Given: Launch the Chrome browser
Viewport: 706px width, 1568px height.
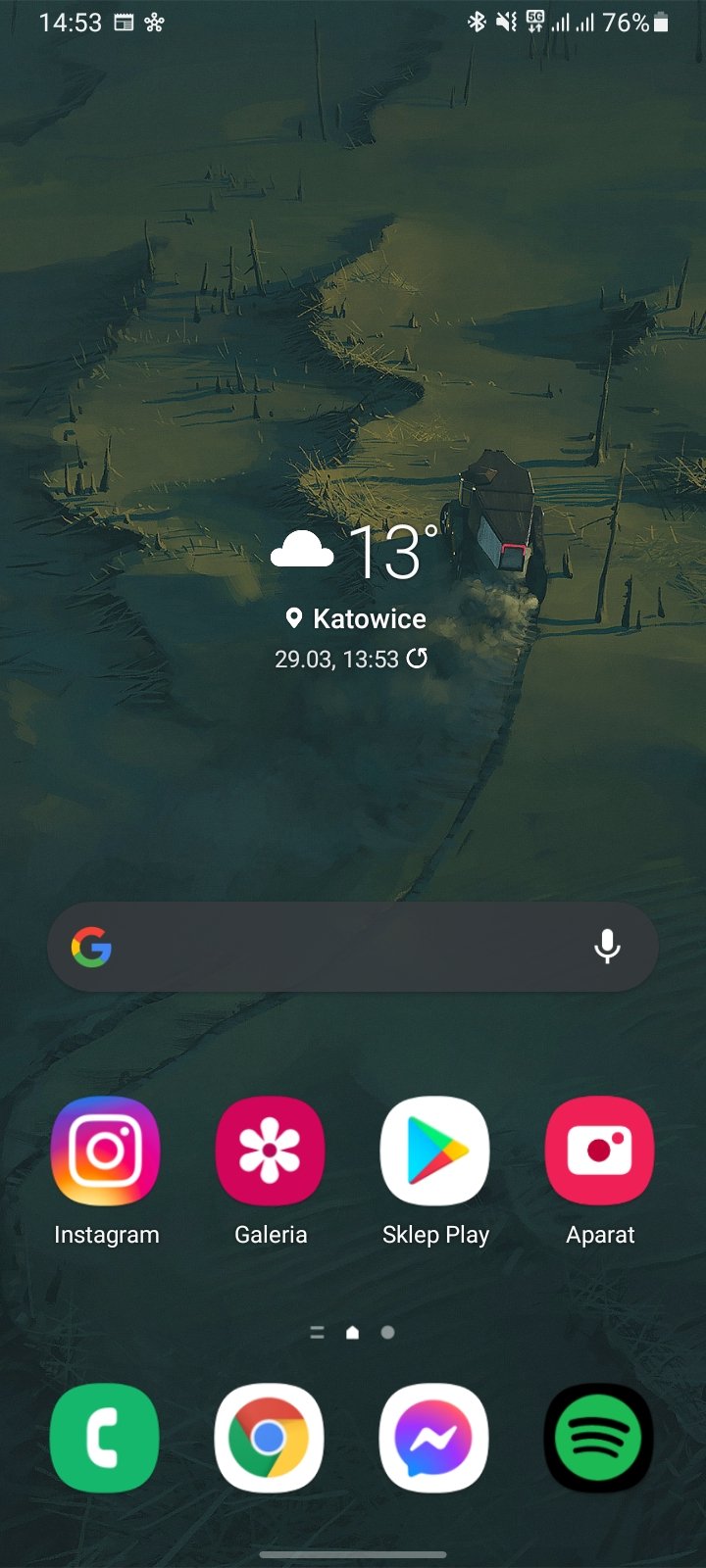Looking at the screenshot, I should coord(270,1438).
